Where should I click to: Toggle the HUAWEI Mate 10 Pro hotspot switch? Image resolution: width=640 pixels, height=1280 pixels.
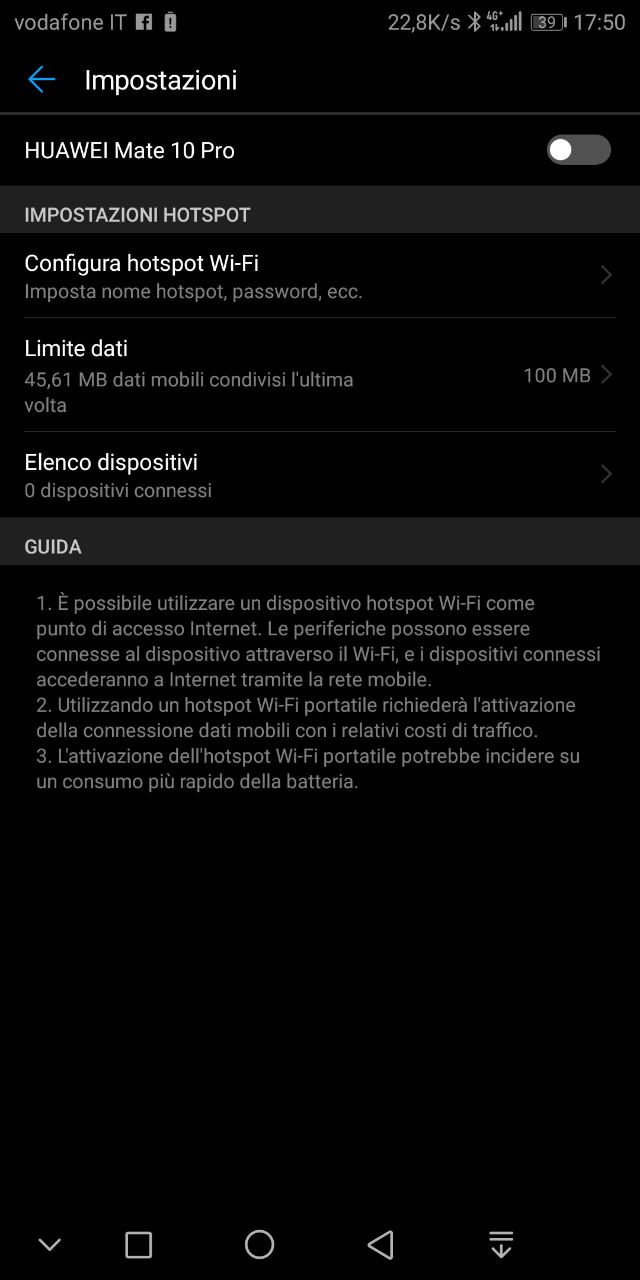[578, 150]
